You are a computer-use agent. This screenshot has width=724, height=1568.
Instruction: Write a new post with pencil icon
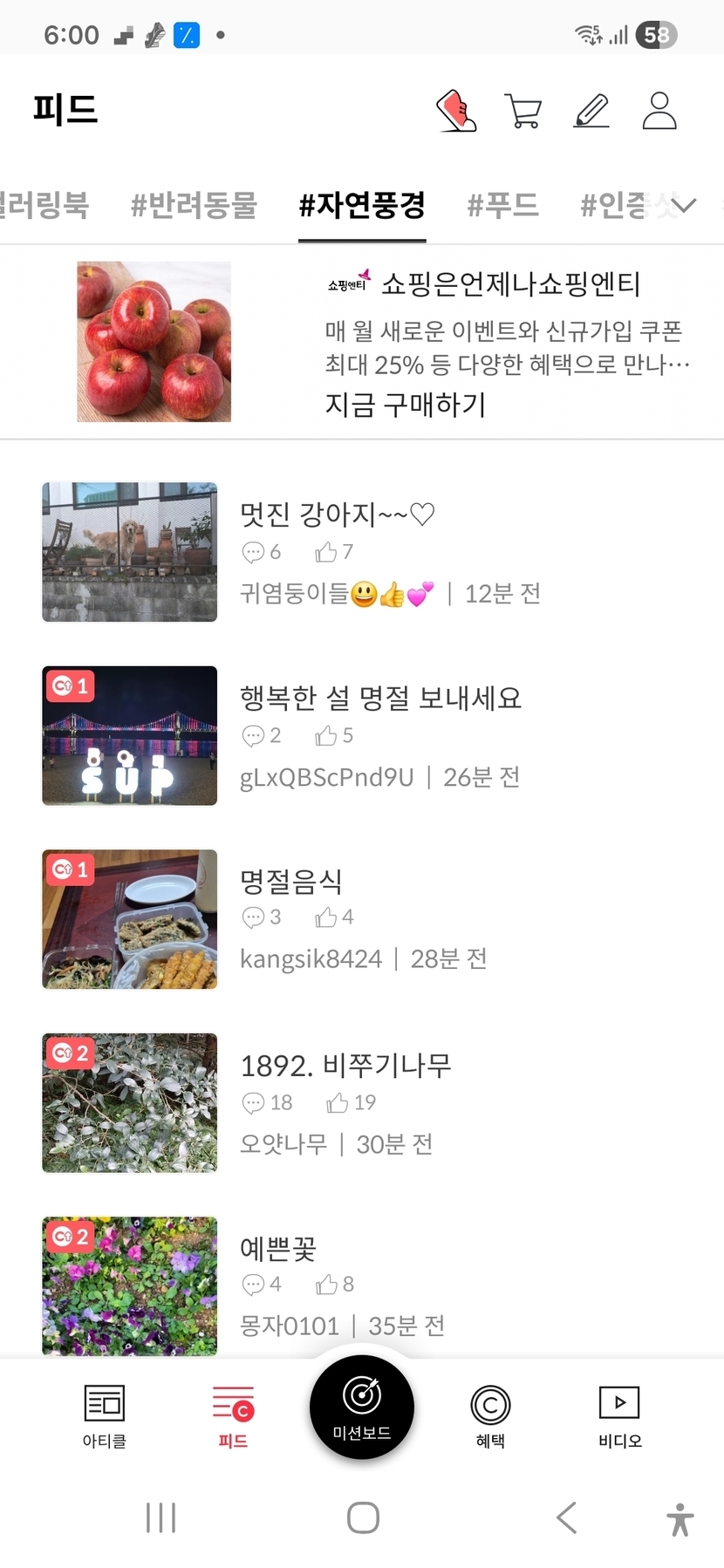591,111
